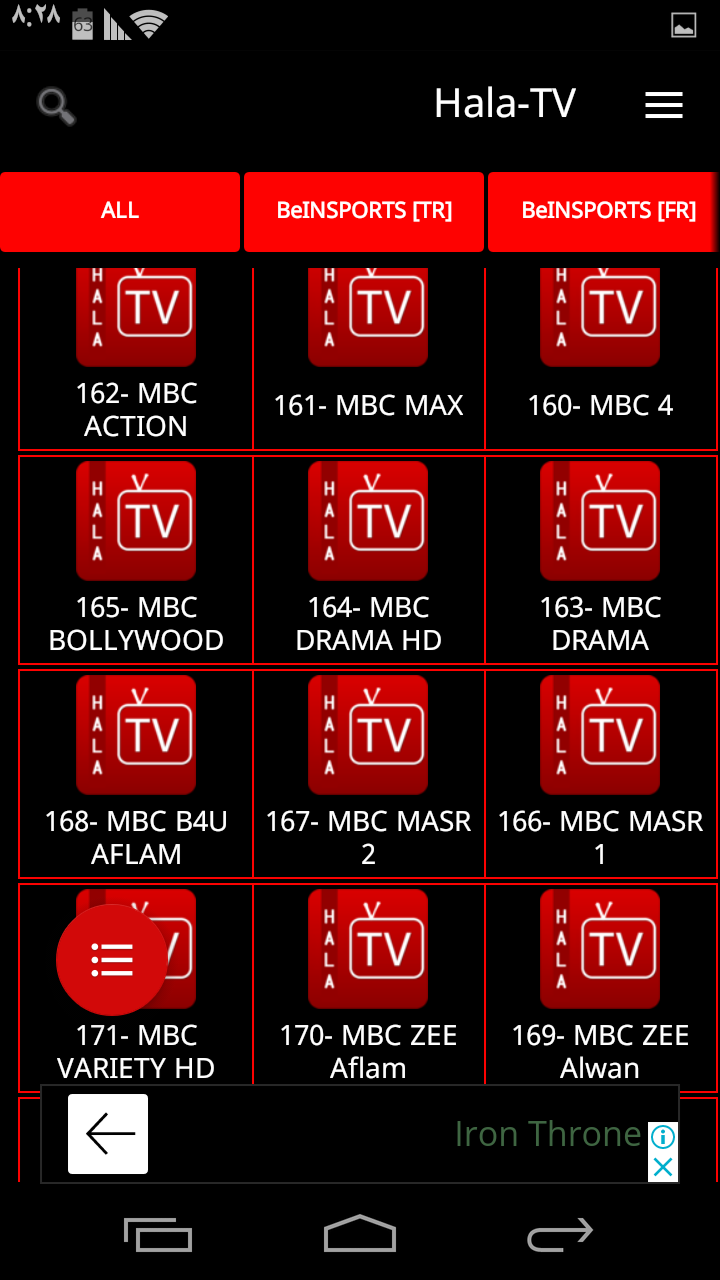Open channel 162- MBC ACTION
This screenshot has height=1280, width=720.
pos(136,358)
